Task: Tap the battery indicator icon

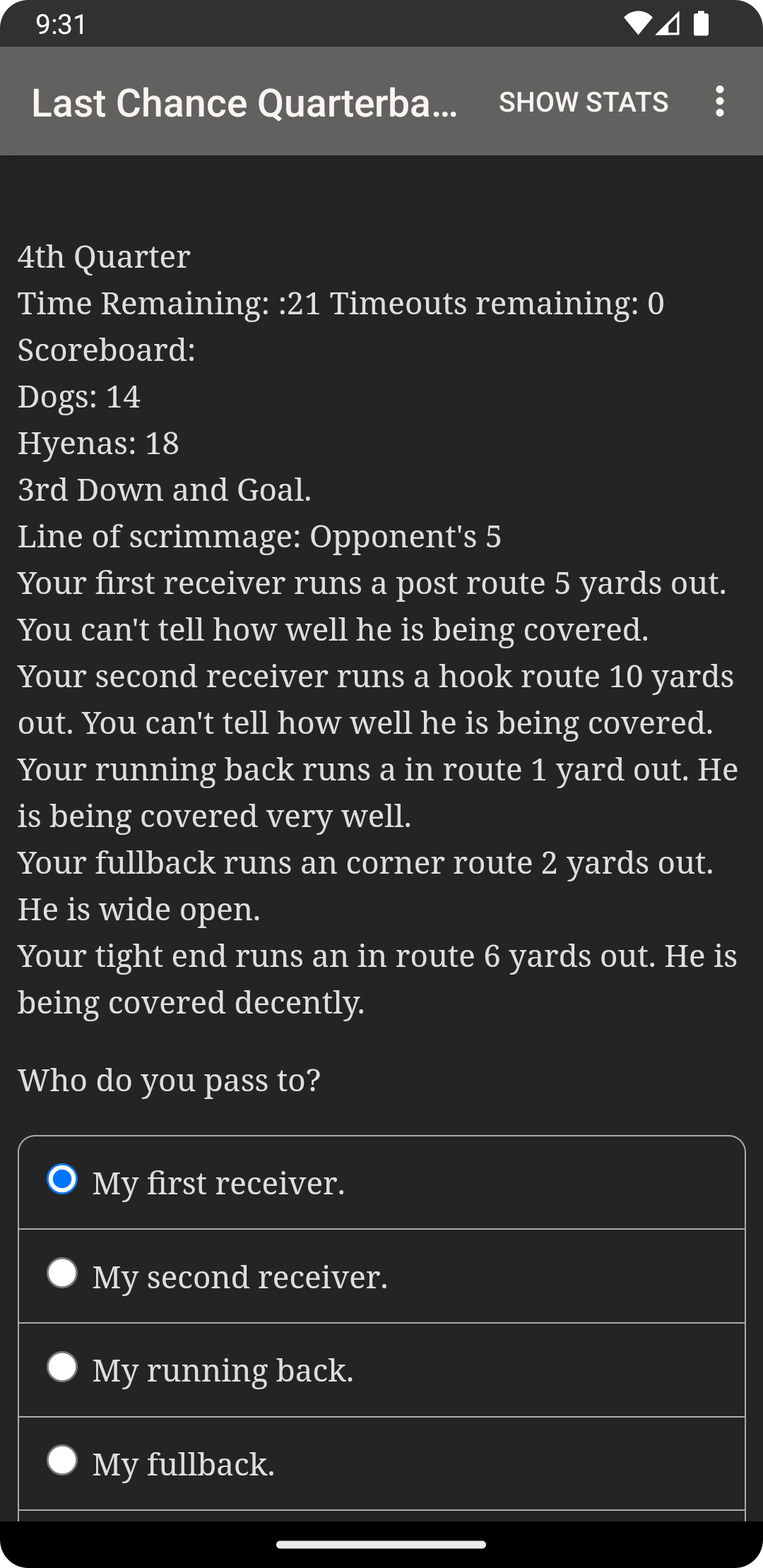Action: 702,23
